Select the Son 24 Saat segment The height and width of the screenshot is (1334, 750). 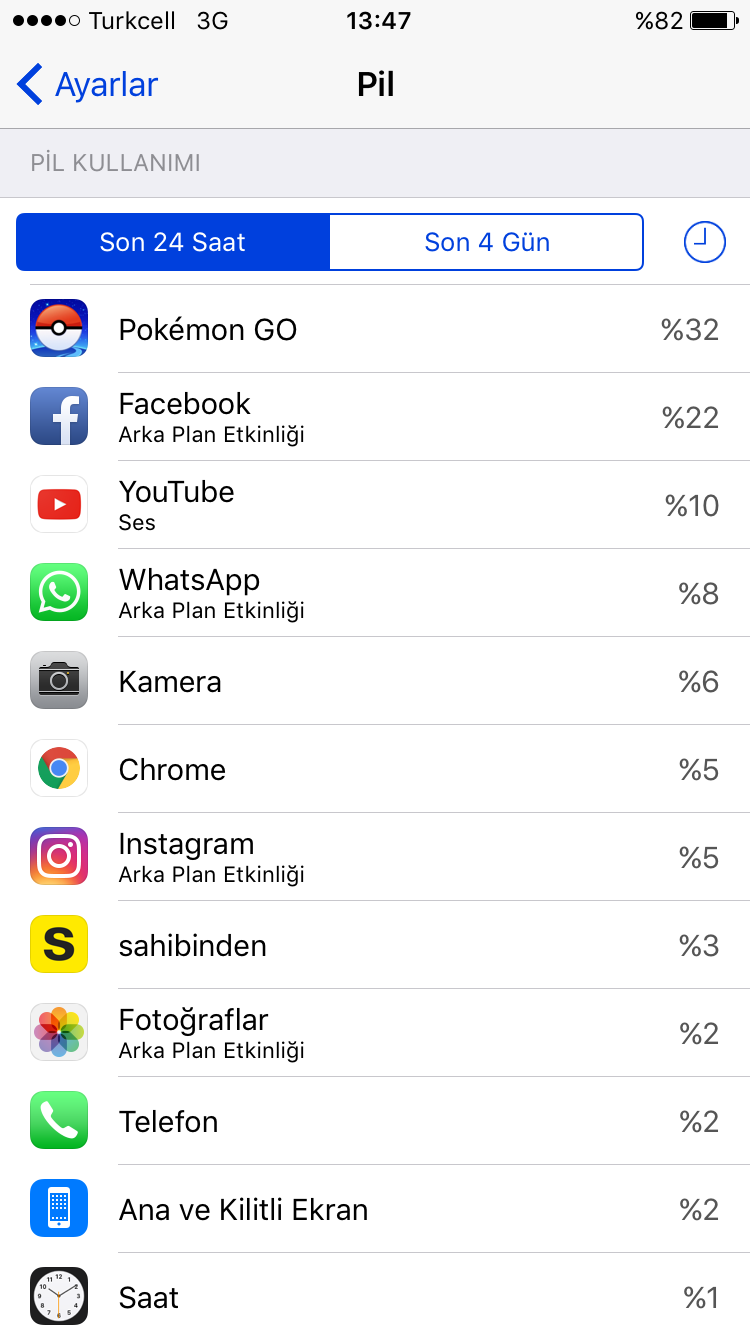click(173, 242)
